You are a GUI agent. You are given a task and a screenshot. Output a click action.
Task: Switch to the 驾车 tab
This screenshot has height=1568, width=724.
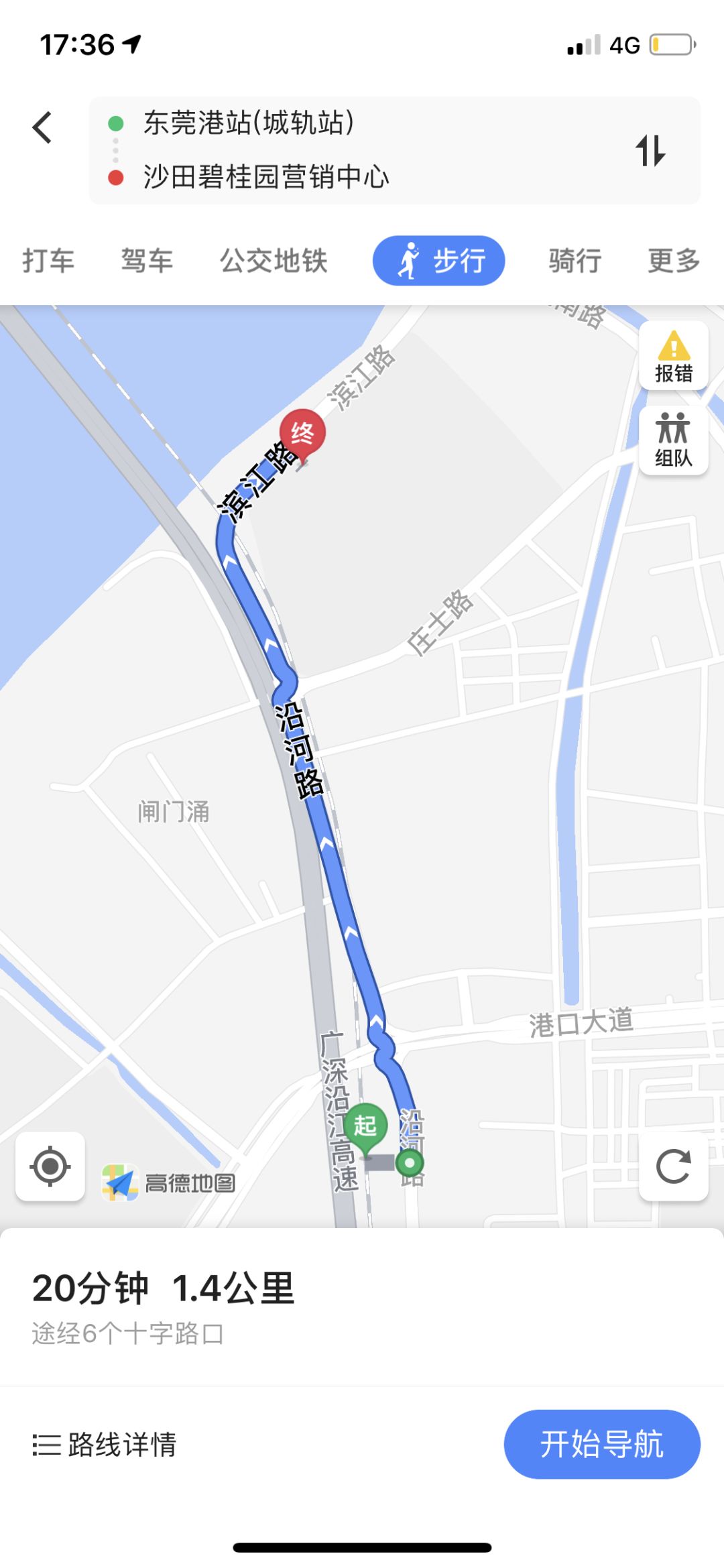click(147, 261)
